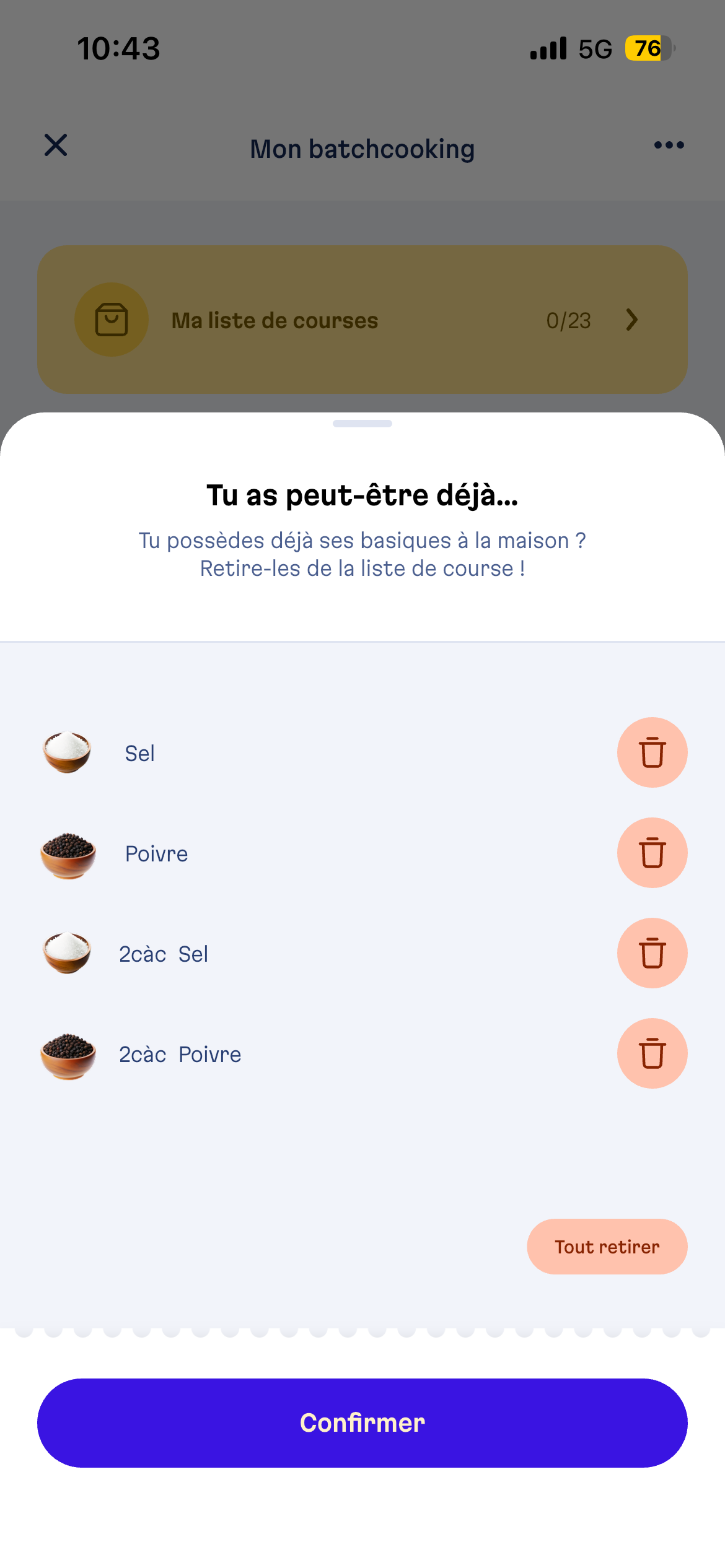The image size is (725, 1568).
Task: Delete the plain Poivre item without quantity
Action: (652, 853)
